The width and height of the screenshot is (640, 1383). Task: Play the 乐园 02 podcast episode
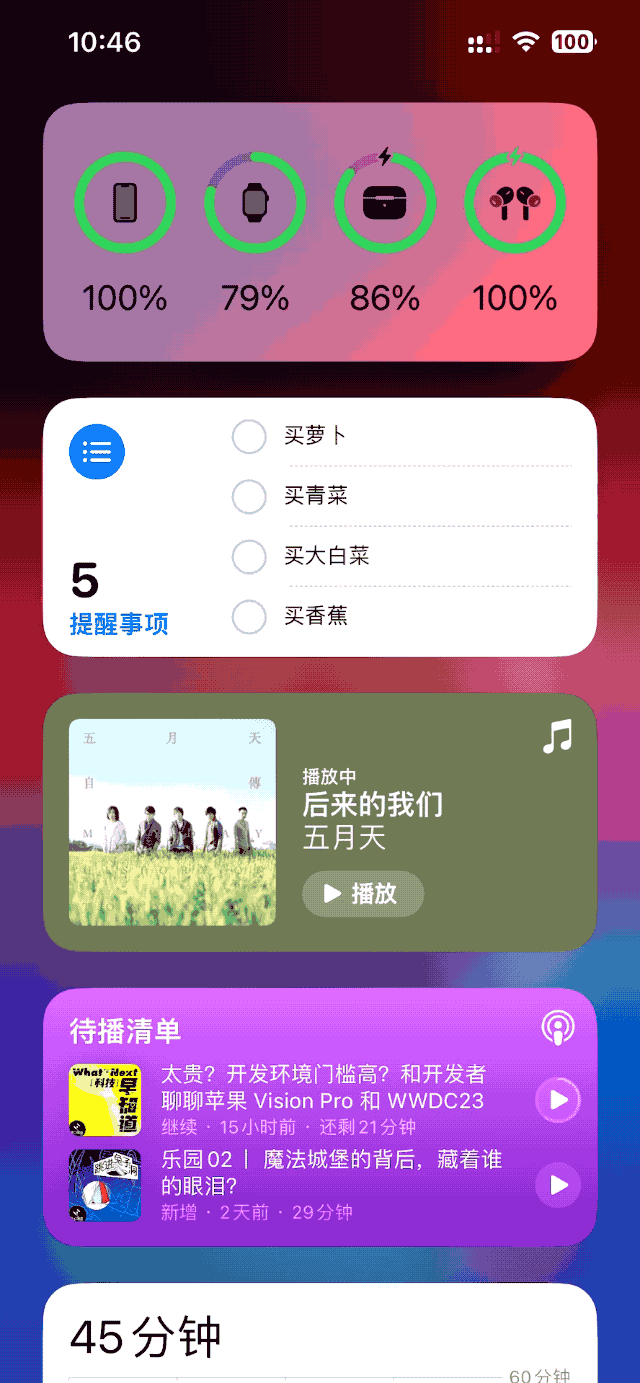click(558, 1185)
